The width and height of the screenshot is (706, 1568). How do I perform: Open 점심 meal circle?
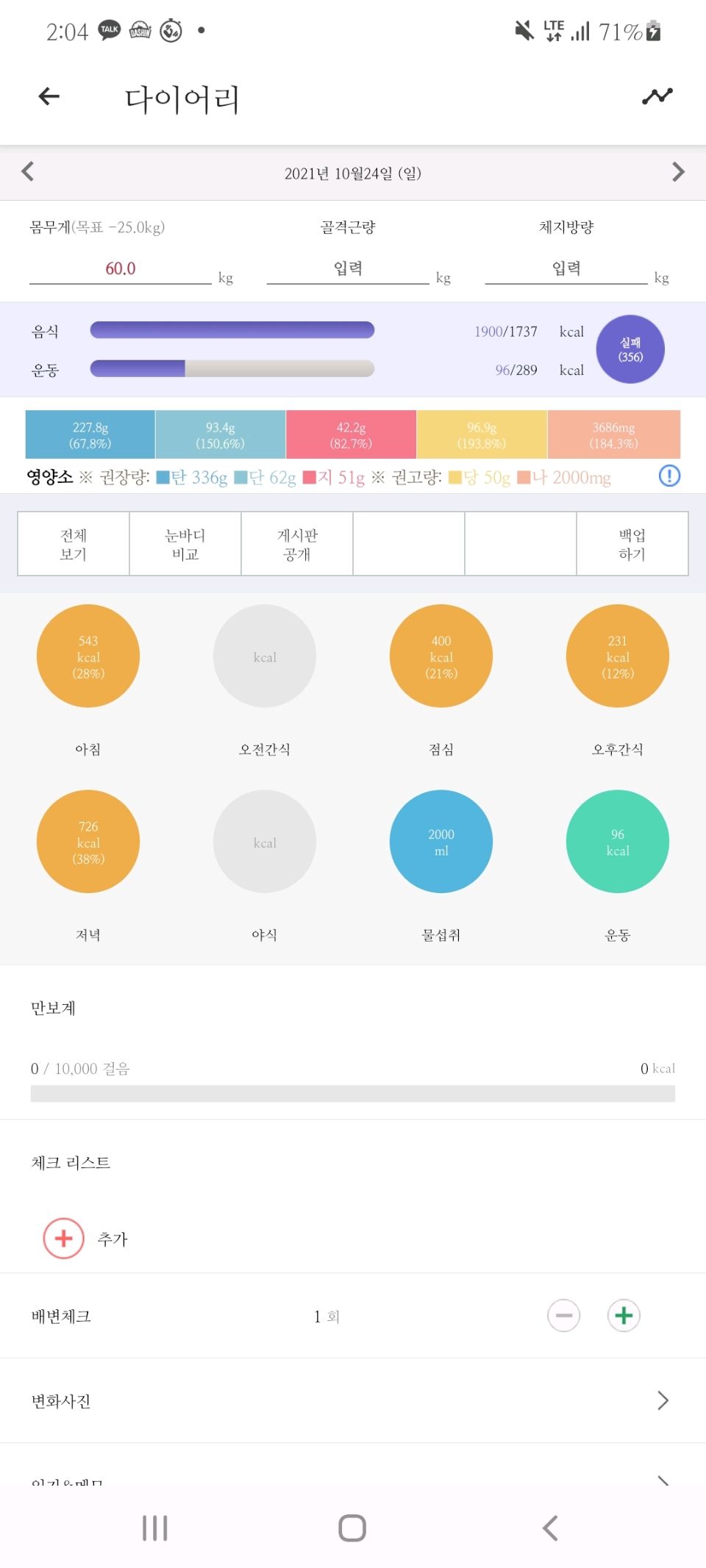[x=441, y=656]
